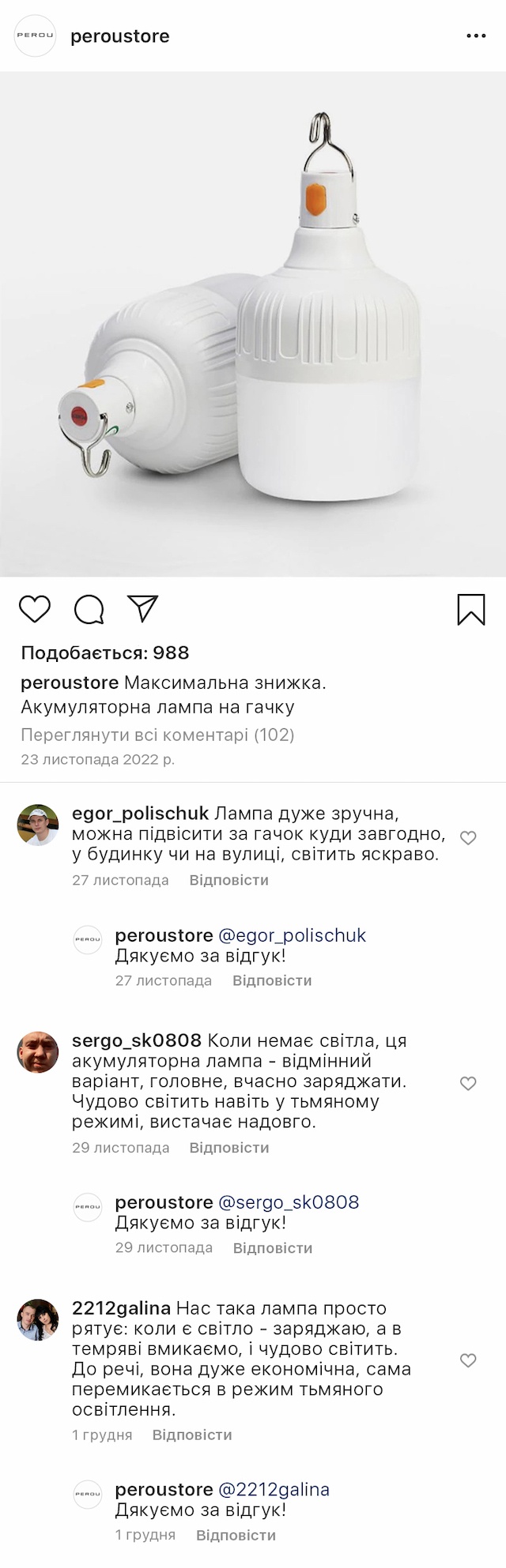Open 2212galina's profile avatar
The width and height of the screenshot is (506, 1568).
[38, 1319]
